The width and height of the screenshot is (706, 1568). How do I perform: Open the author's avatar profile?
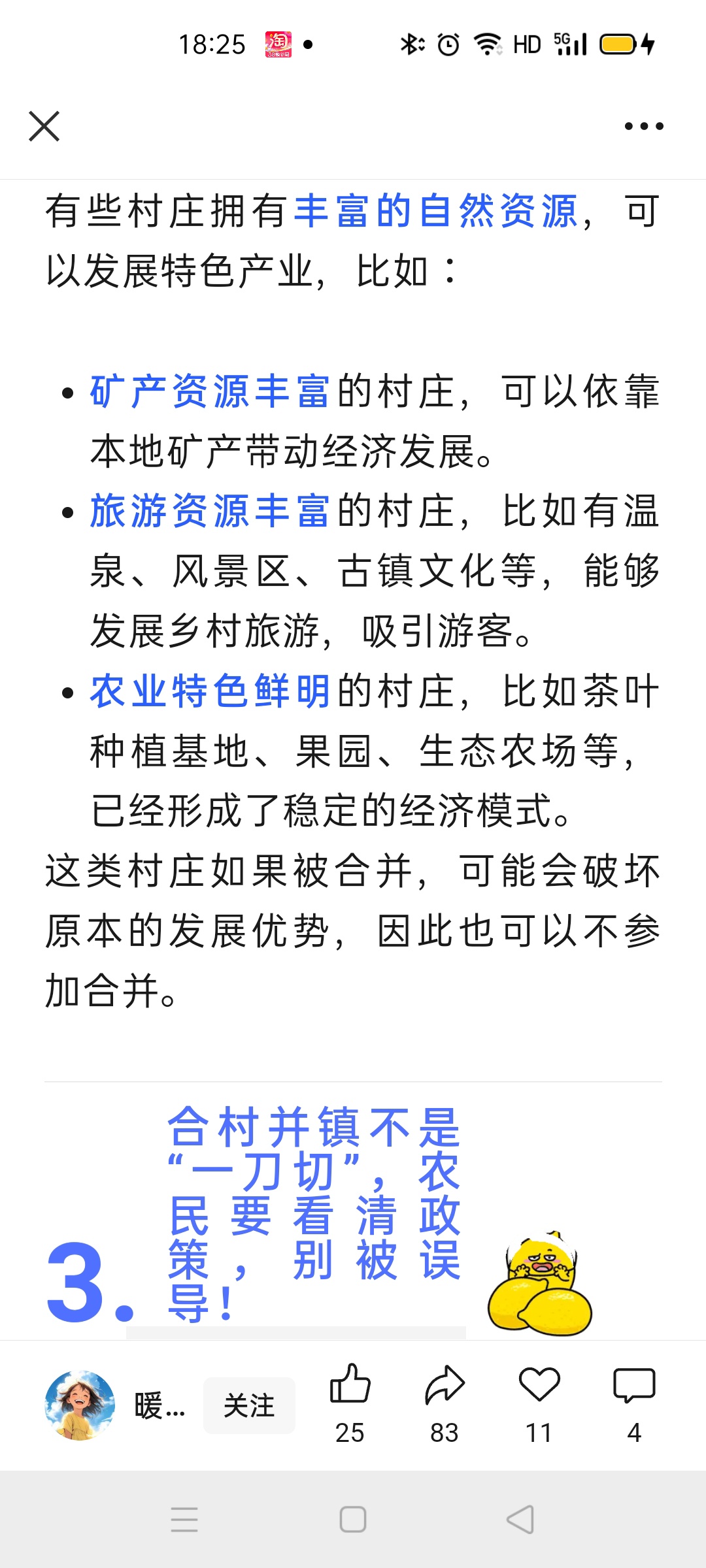click(80, 1405)
